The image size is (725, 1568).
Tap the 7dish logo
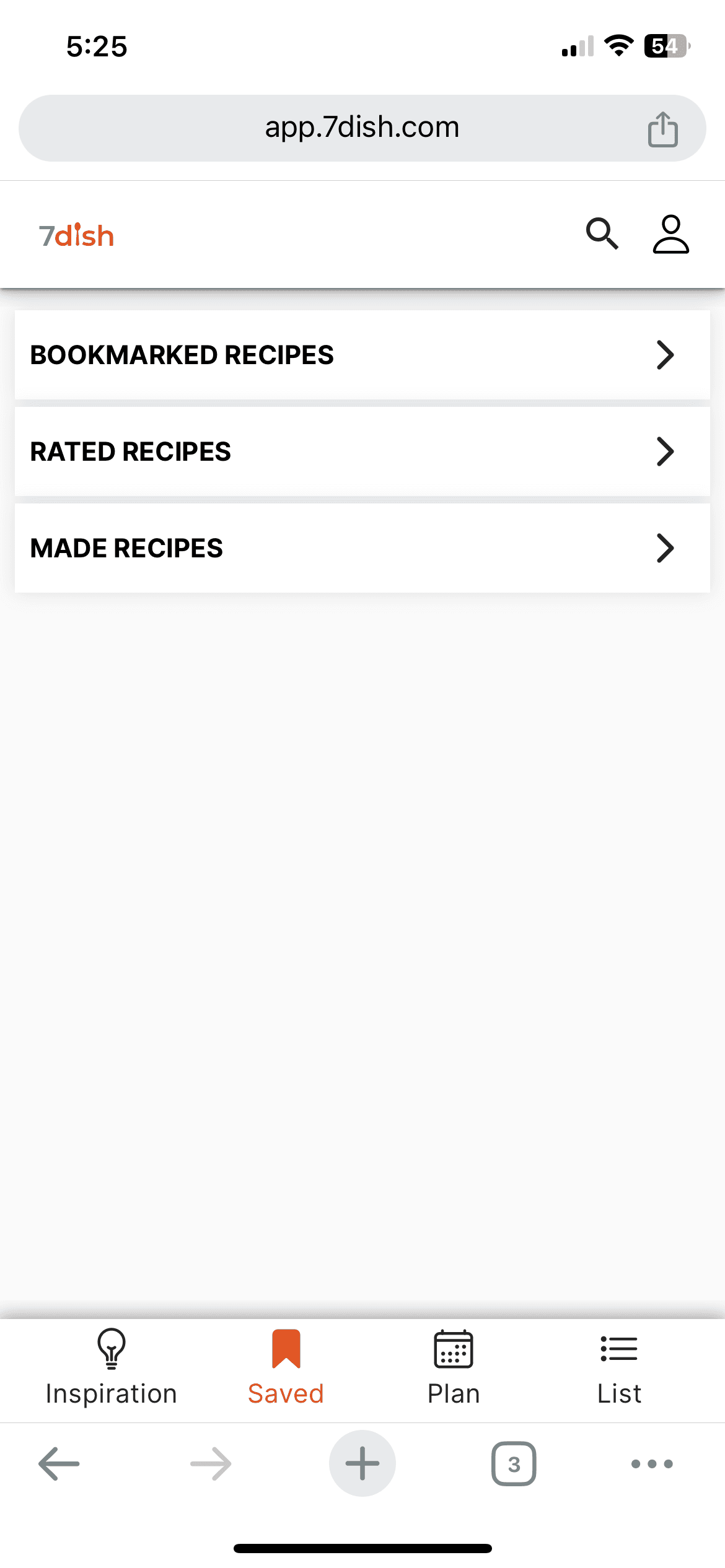point(77,235)
